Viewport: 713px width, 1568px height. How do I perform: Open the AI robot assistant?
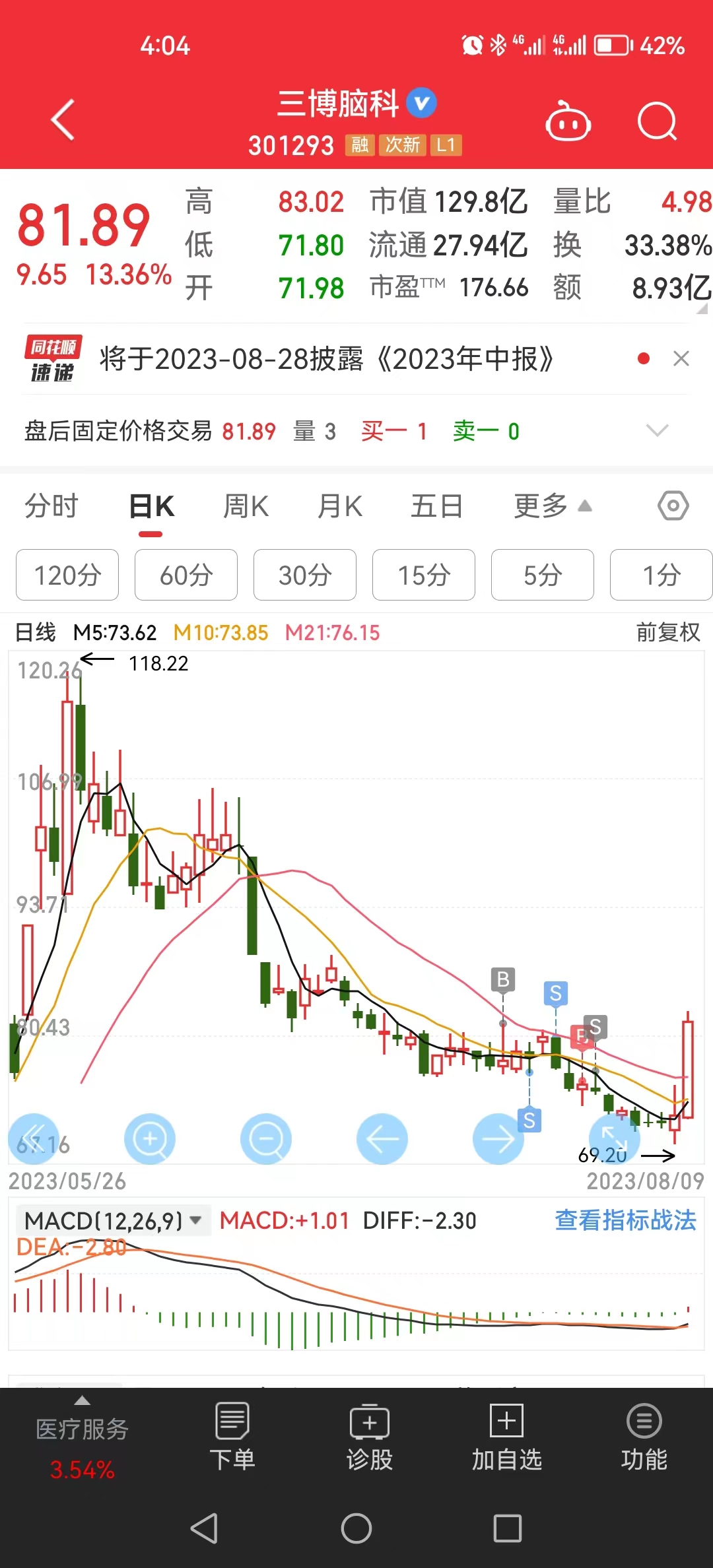[568, 122]
